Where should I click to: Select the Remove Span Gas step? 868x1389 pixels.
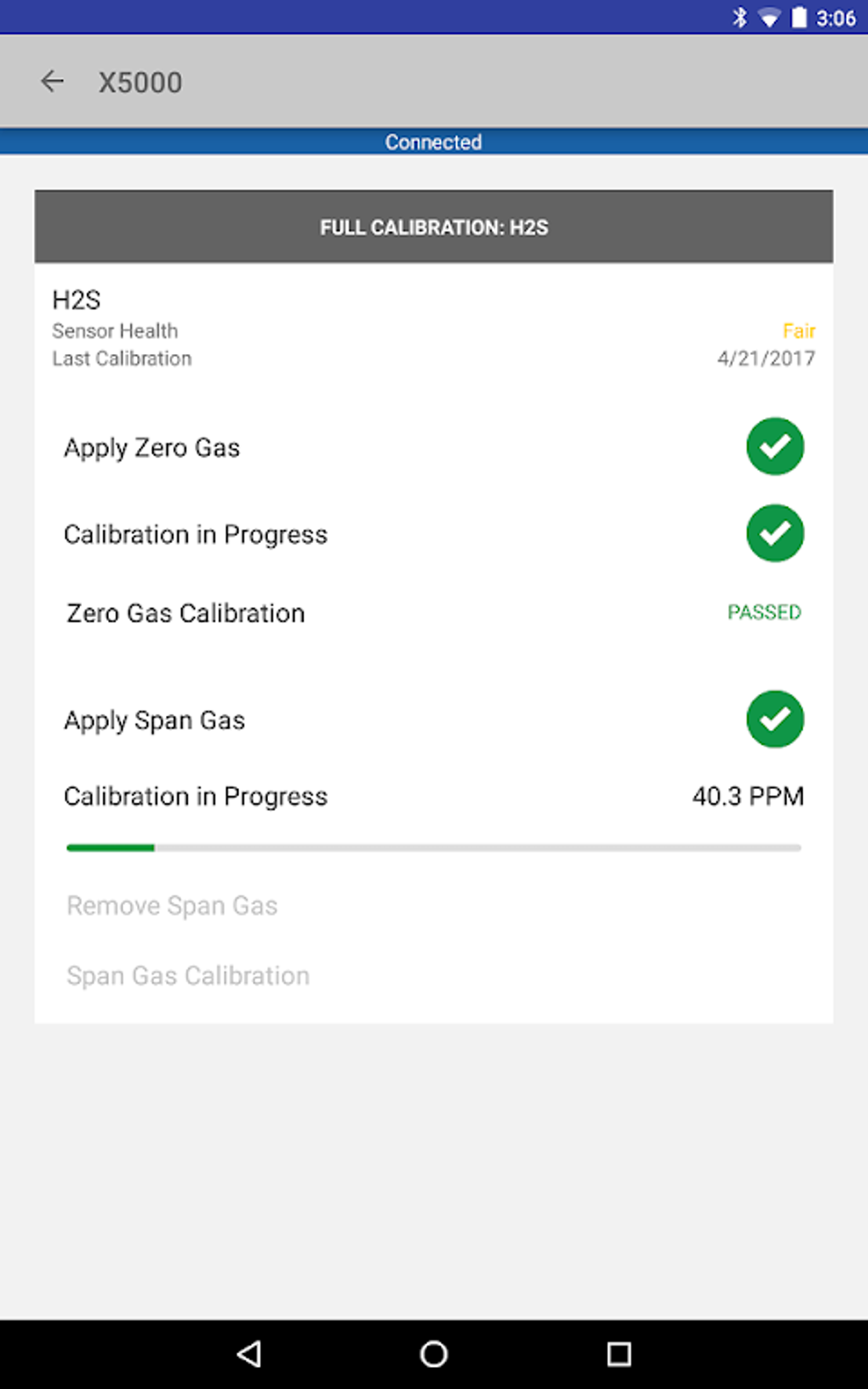pos(171,905)
